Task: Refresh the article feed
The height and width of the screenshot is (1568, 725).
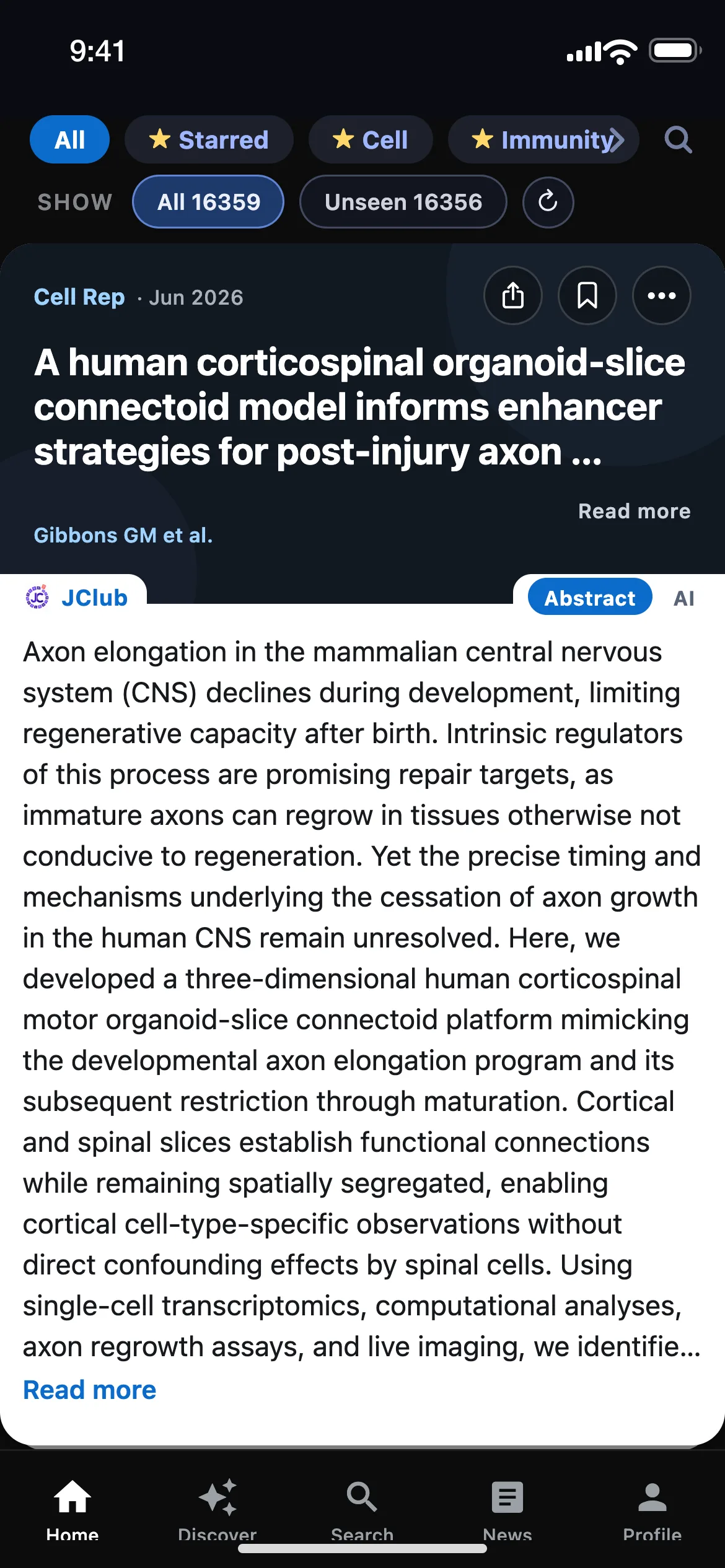Action: 548,202
